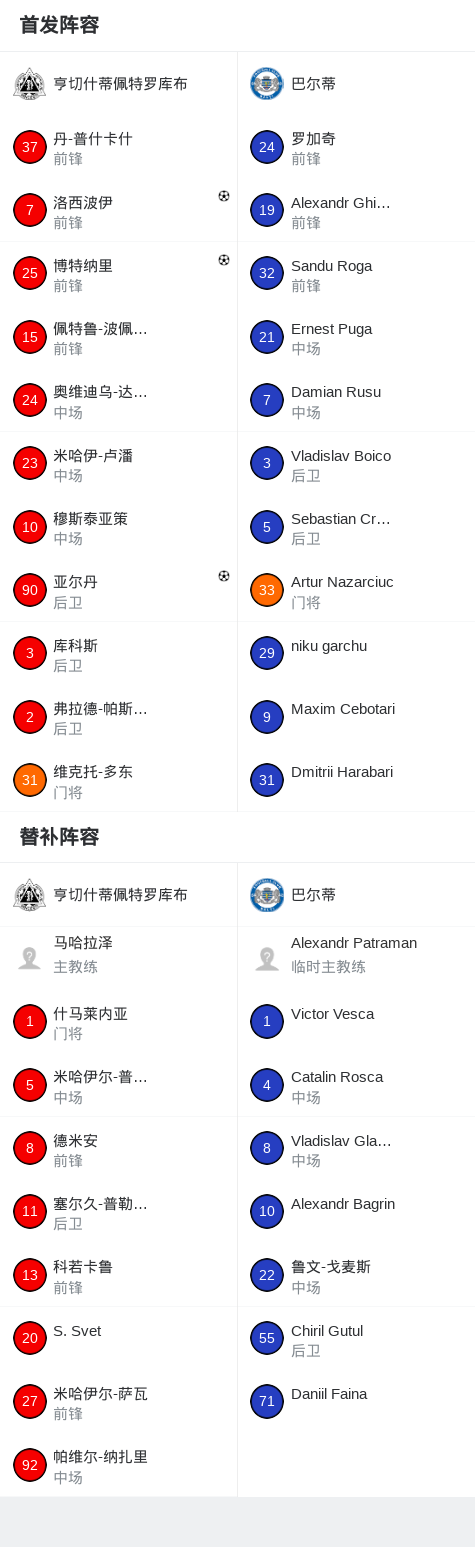Open Ernest Puga midfielder profile
Image resolution: width=475 pixels, height=1547 pixels.
pyautogui.click(x=356, y=337)
